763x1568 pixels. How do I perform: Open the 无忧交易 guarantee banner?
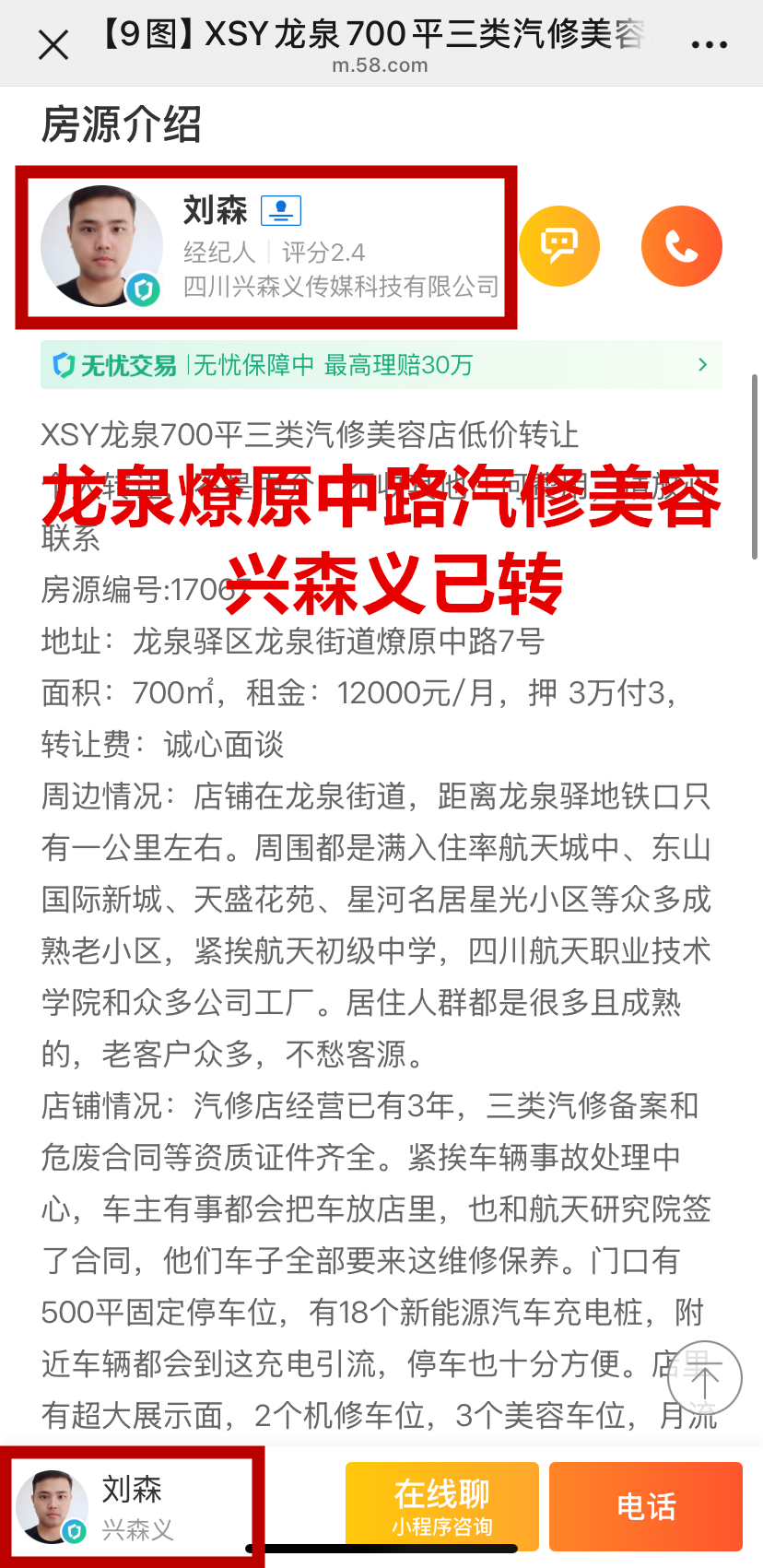point(381,365)
